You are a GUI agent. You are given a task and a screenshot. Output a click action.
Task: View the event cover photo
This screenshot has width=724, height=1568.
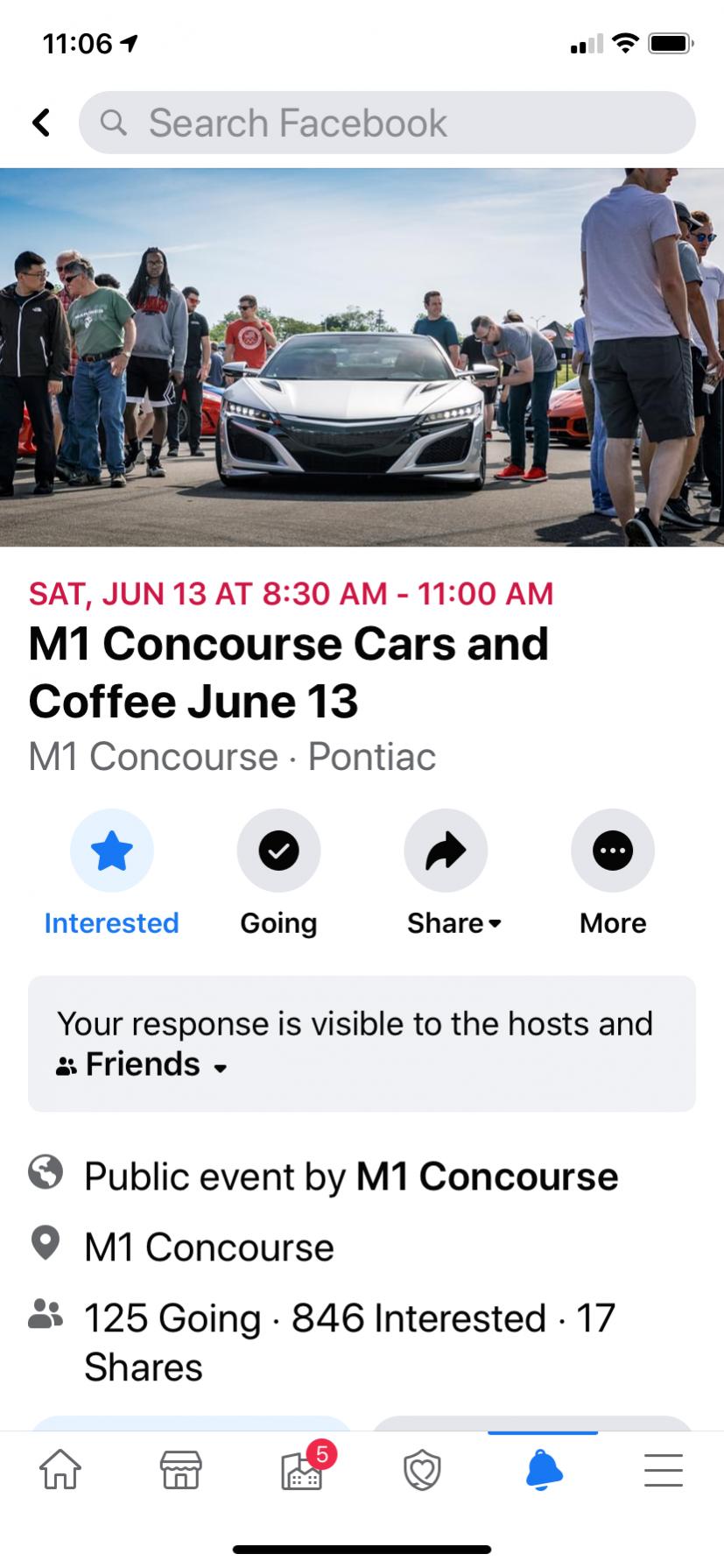coord(362,357)
